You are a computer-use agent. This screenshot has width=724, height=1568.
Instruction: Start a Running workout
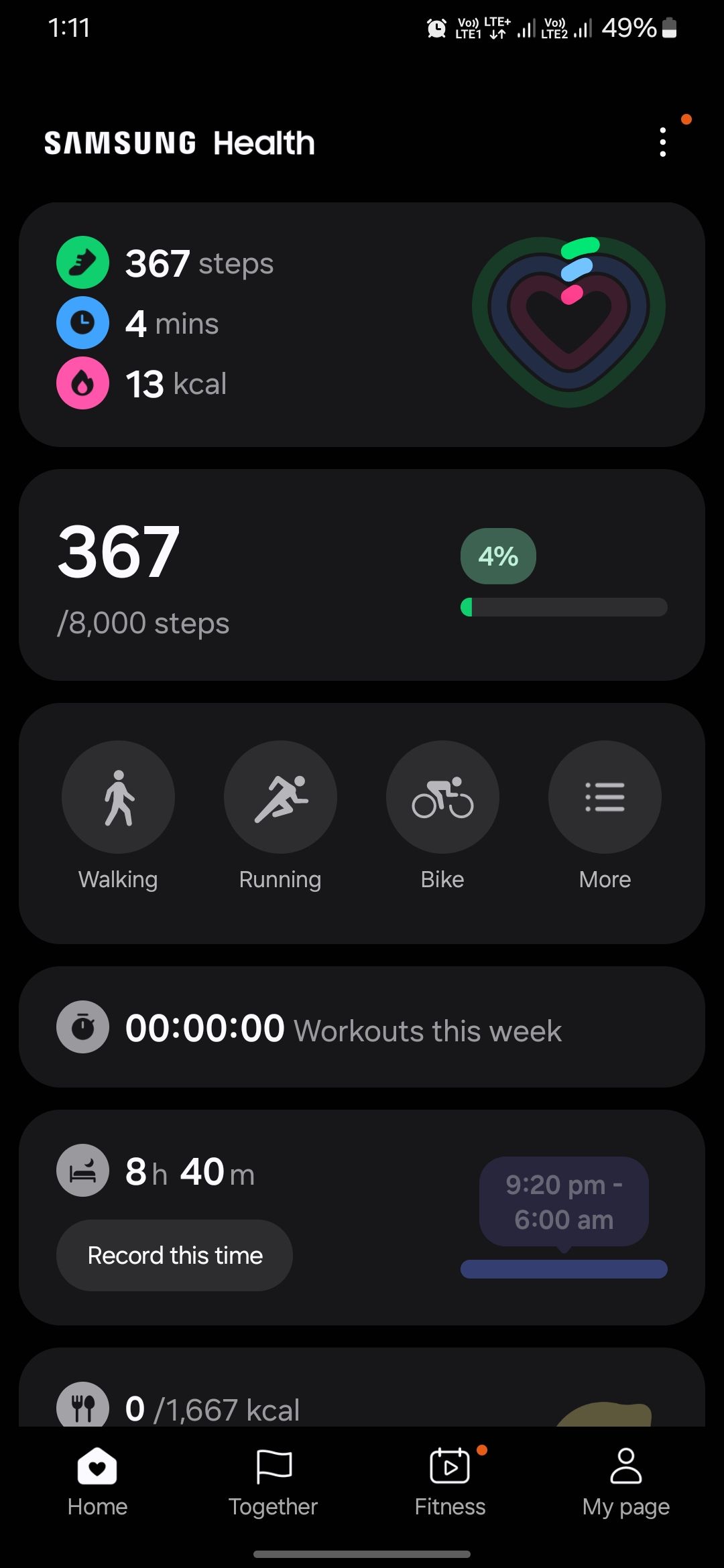pyautogui.click(x=280, y=796)
